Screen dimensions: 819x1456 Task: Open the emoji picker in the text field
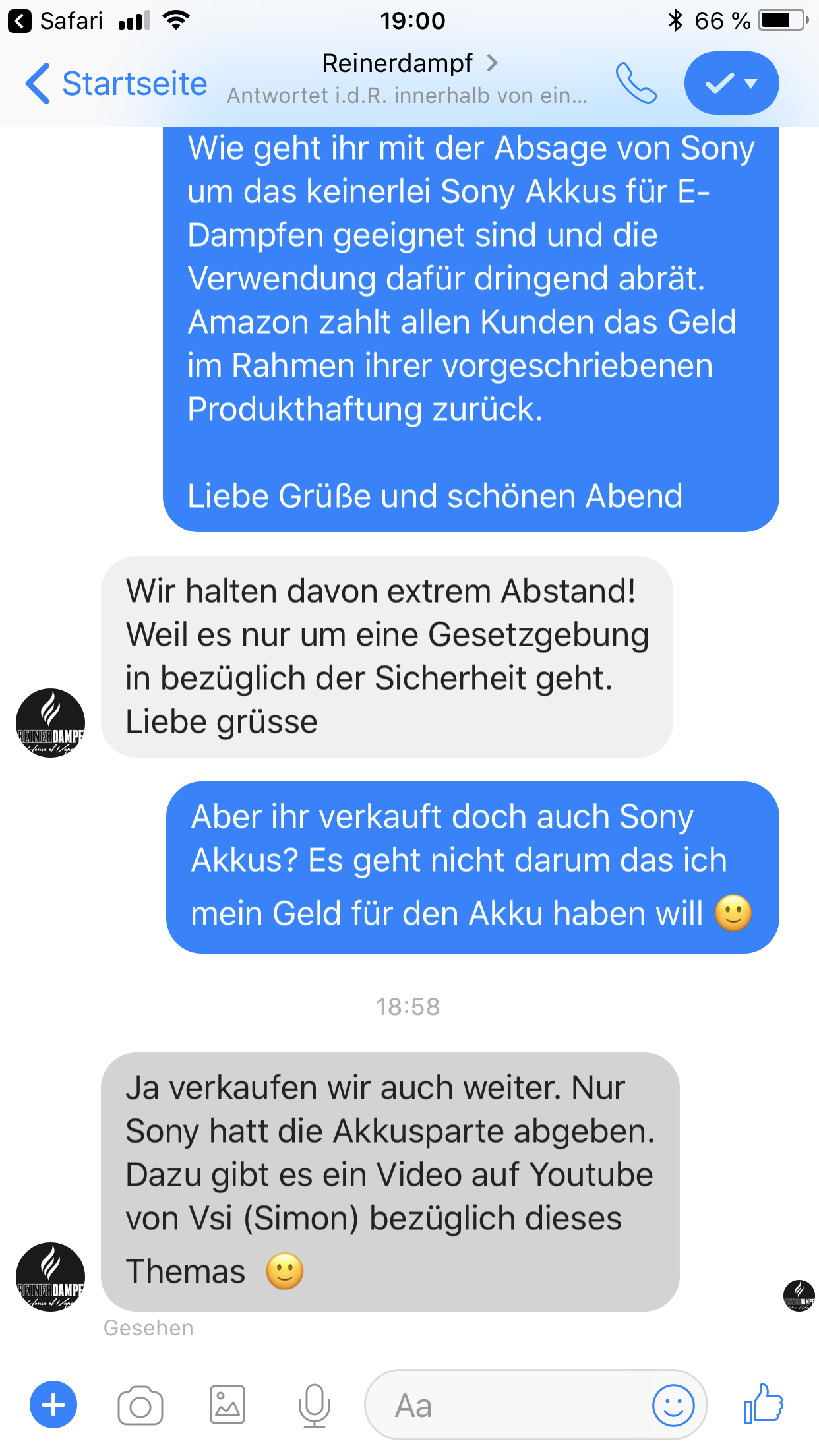coord(673,1405)
